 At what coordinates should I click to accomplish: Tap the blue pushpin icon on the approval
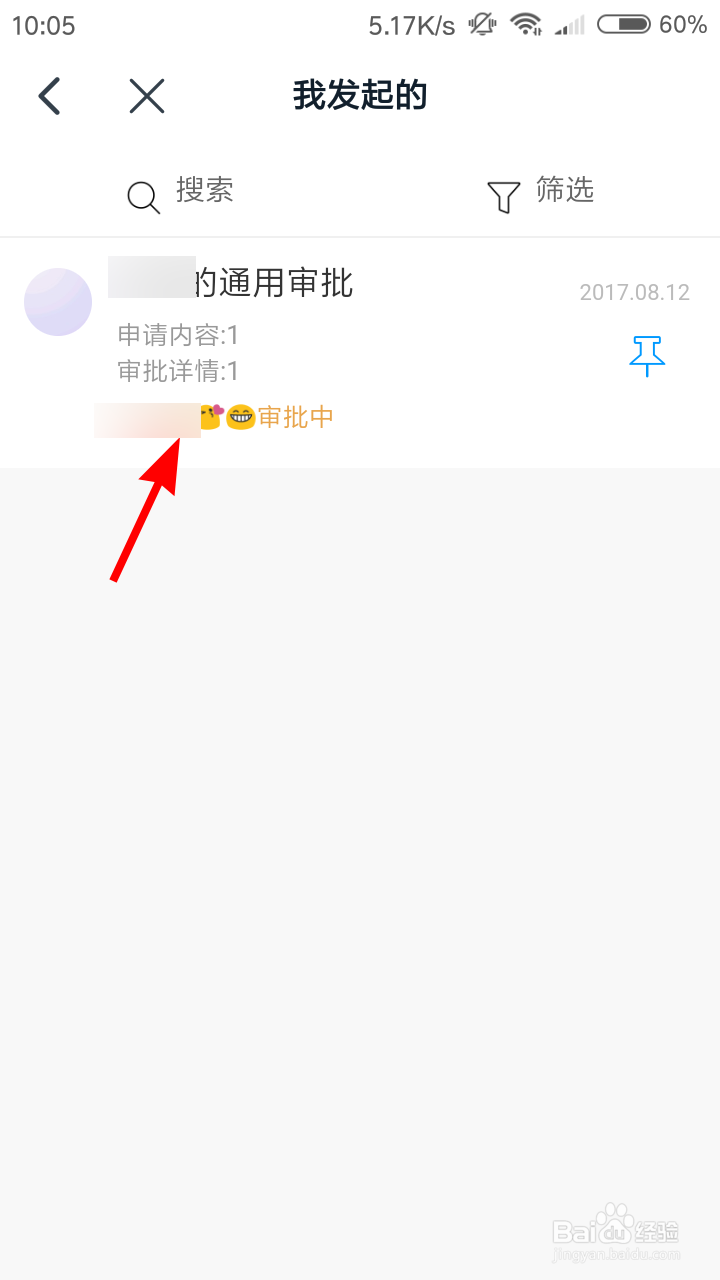coord(647,356)
